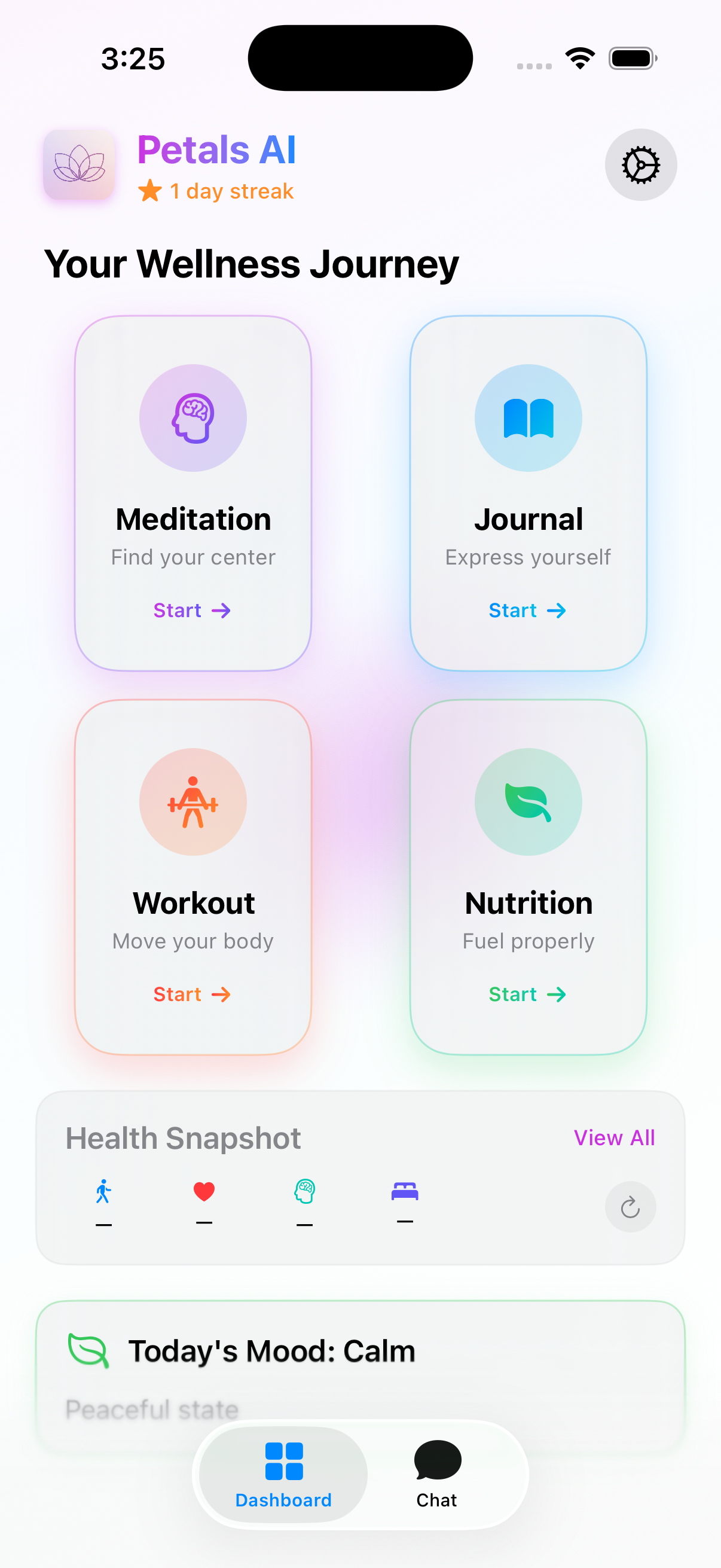The image size is (721, 1568).
Task: Open the Nutrition card
Action: (x=527, y=877)
